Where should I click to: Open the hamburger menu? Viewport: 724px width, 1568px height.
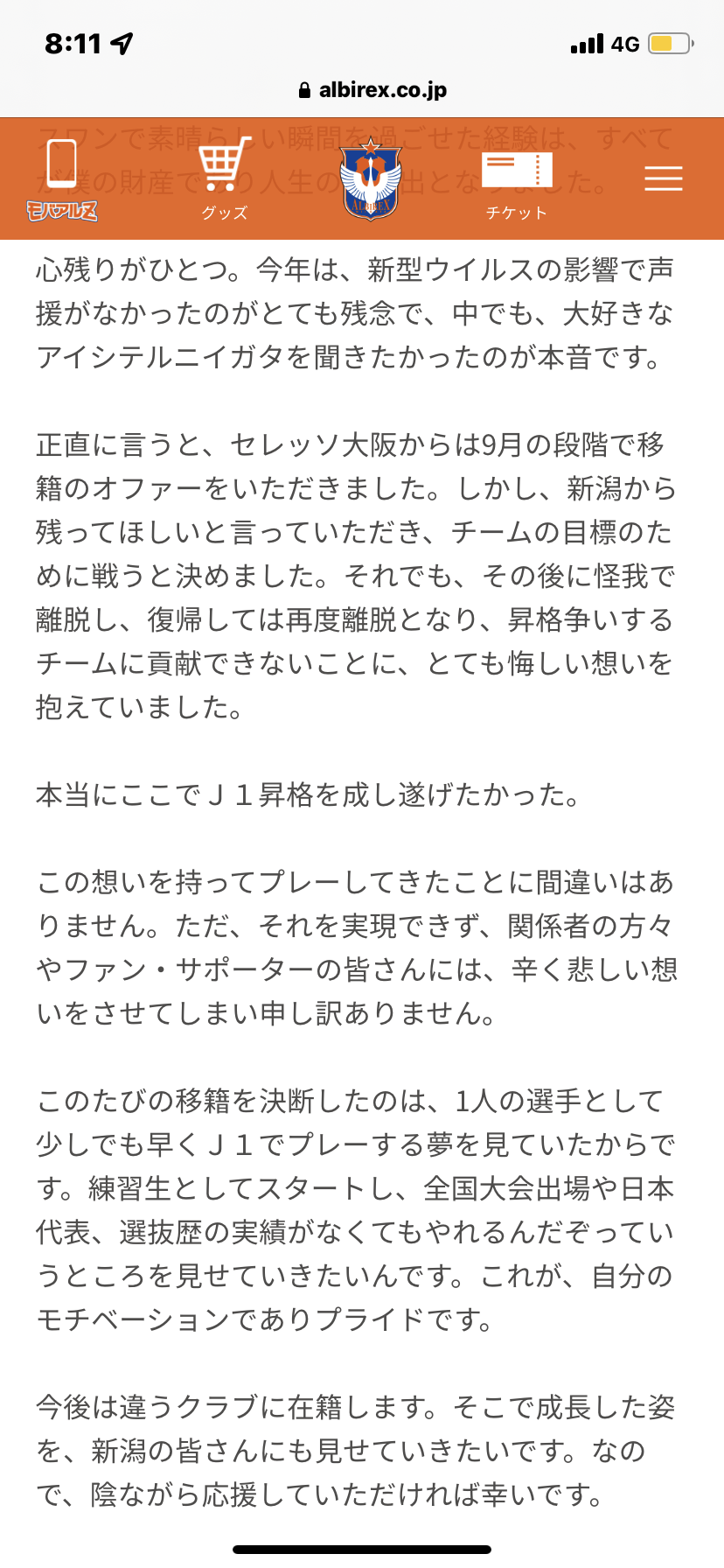click(x=664, y=178)
